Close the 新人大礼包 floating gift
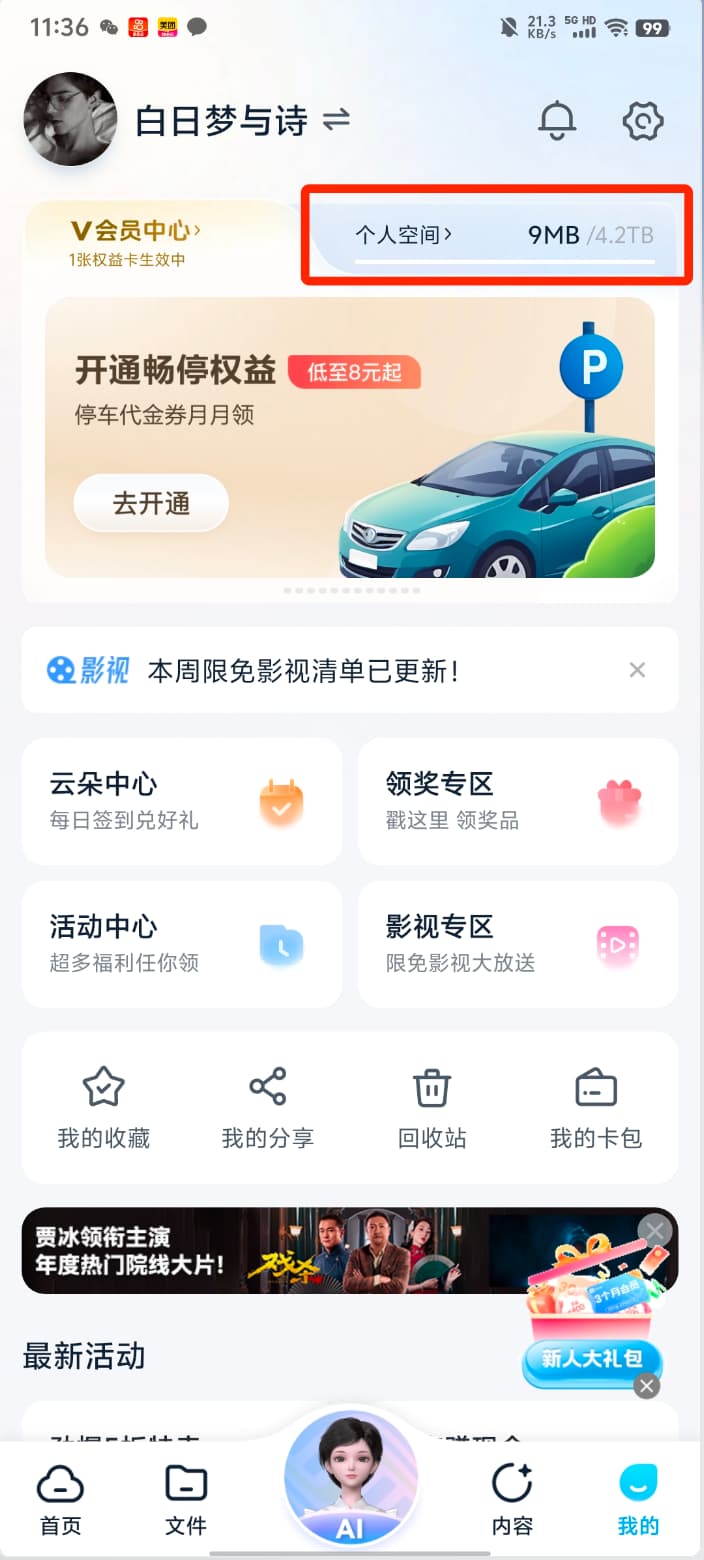This screenshot has width=704, height=1560. click(x=647, y=1386)
